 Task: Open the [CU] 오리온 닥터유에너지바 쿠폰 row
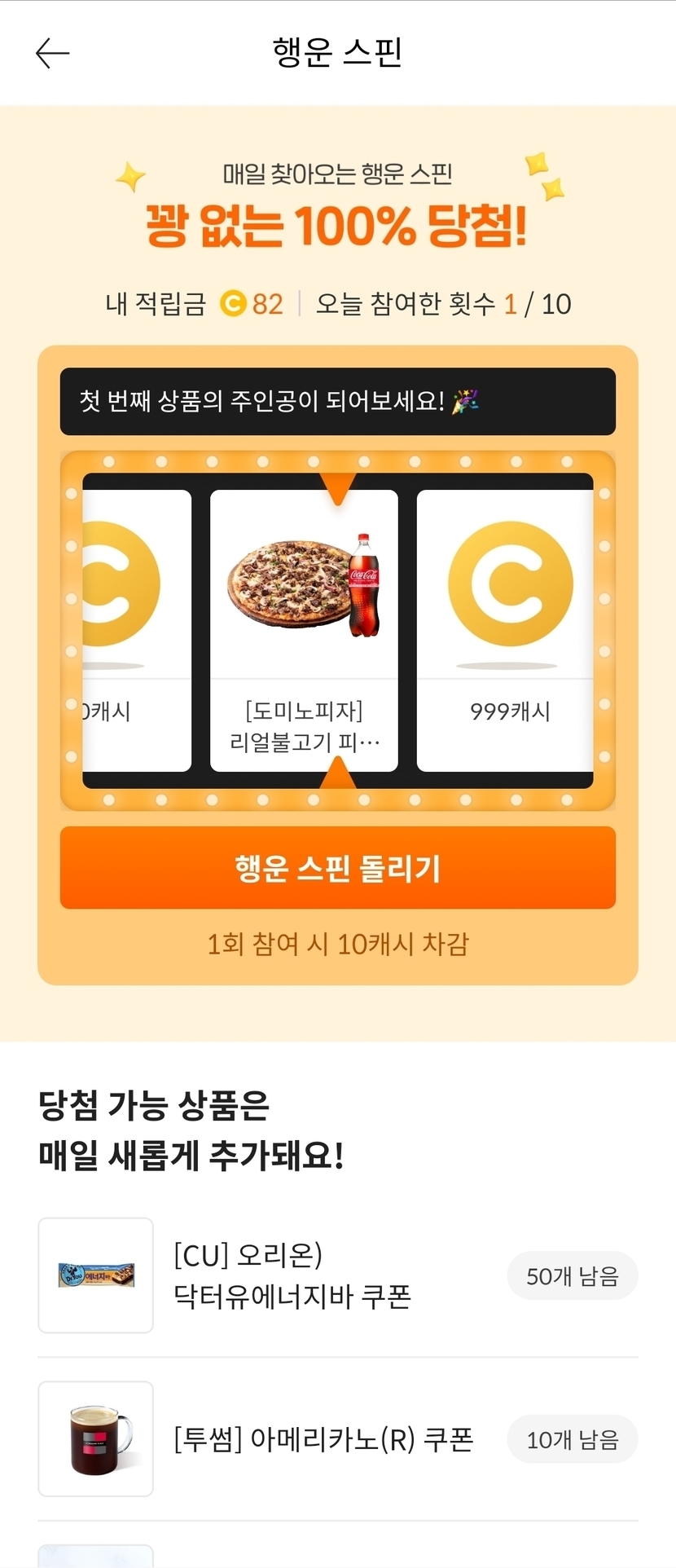tap(338, 1275)
